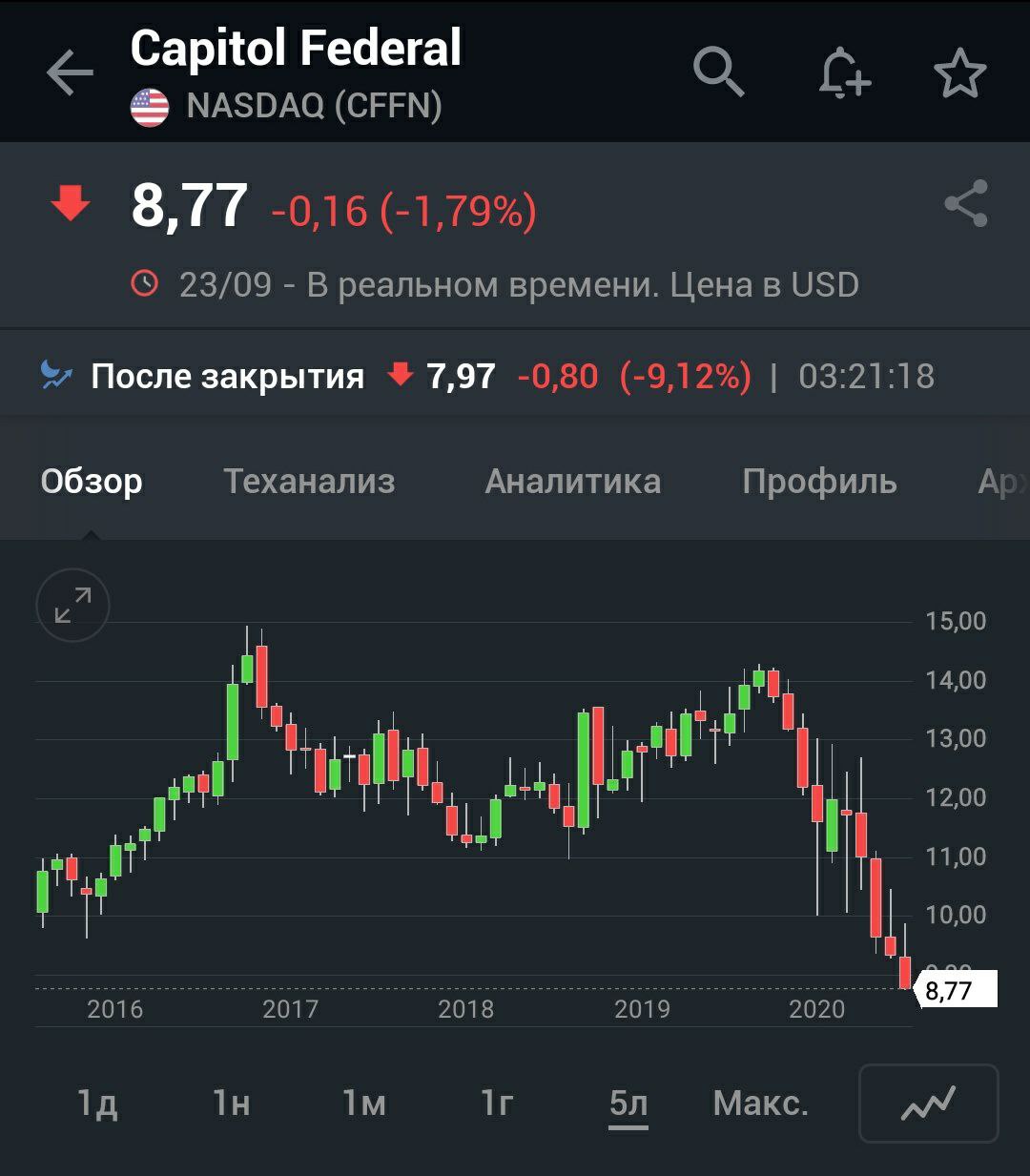Change the chart type button
The height and width of the screenshot is (1176, 1030).
point(928,1104)
